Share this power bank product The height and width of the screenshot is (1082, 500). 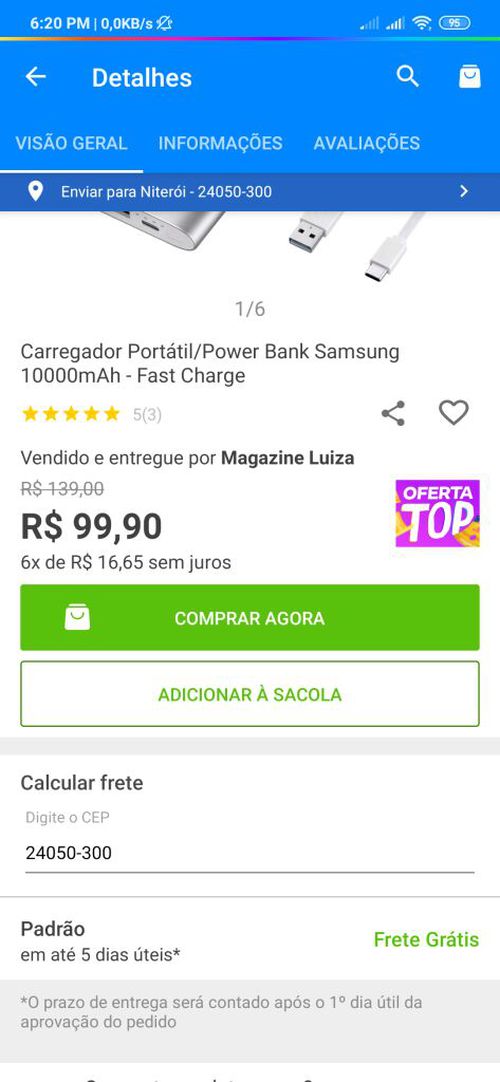[393, 413]
